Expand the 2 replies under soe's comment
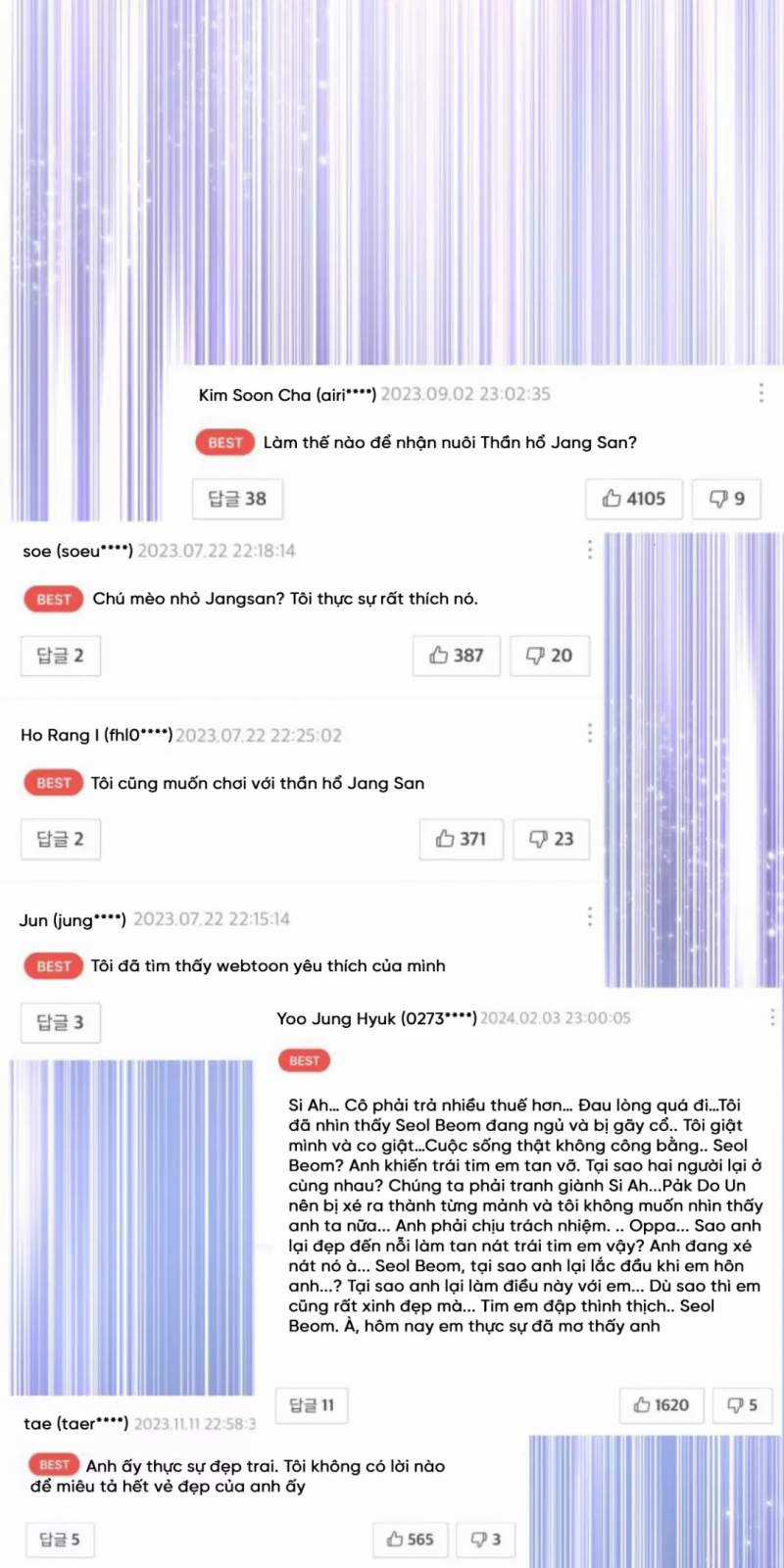784x1568 pixels. [60, 656]
